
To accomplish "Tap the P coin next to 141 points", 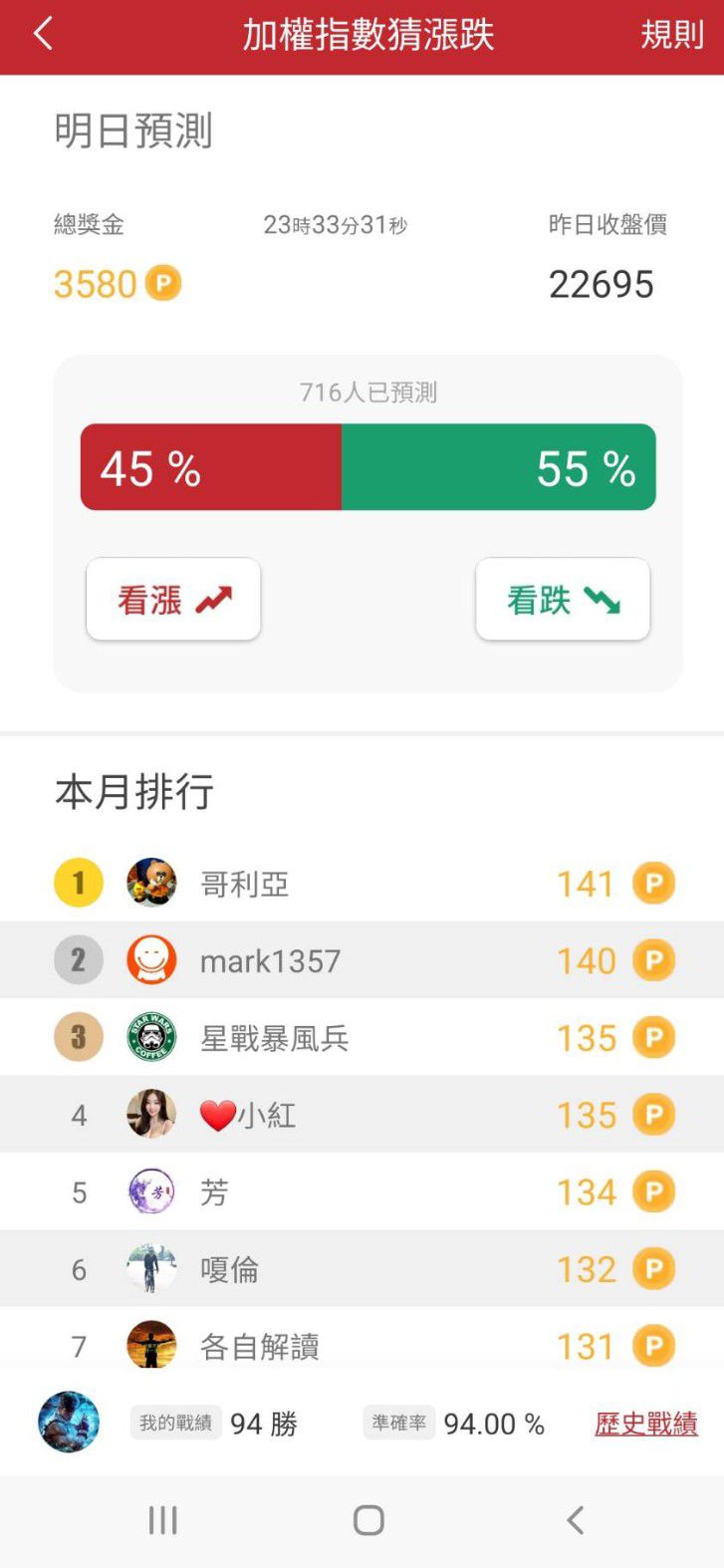I will point(654,883).
